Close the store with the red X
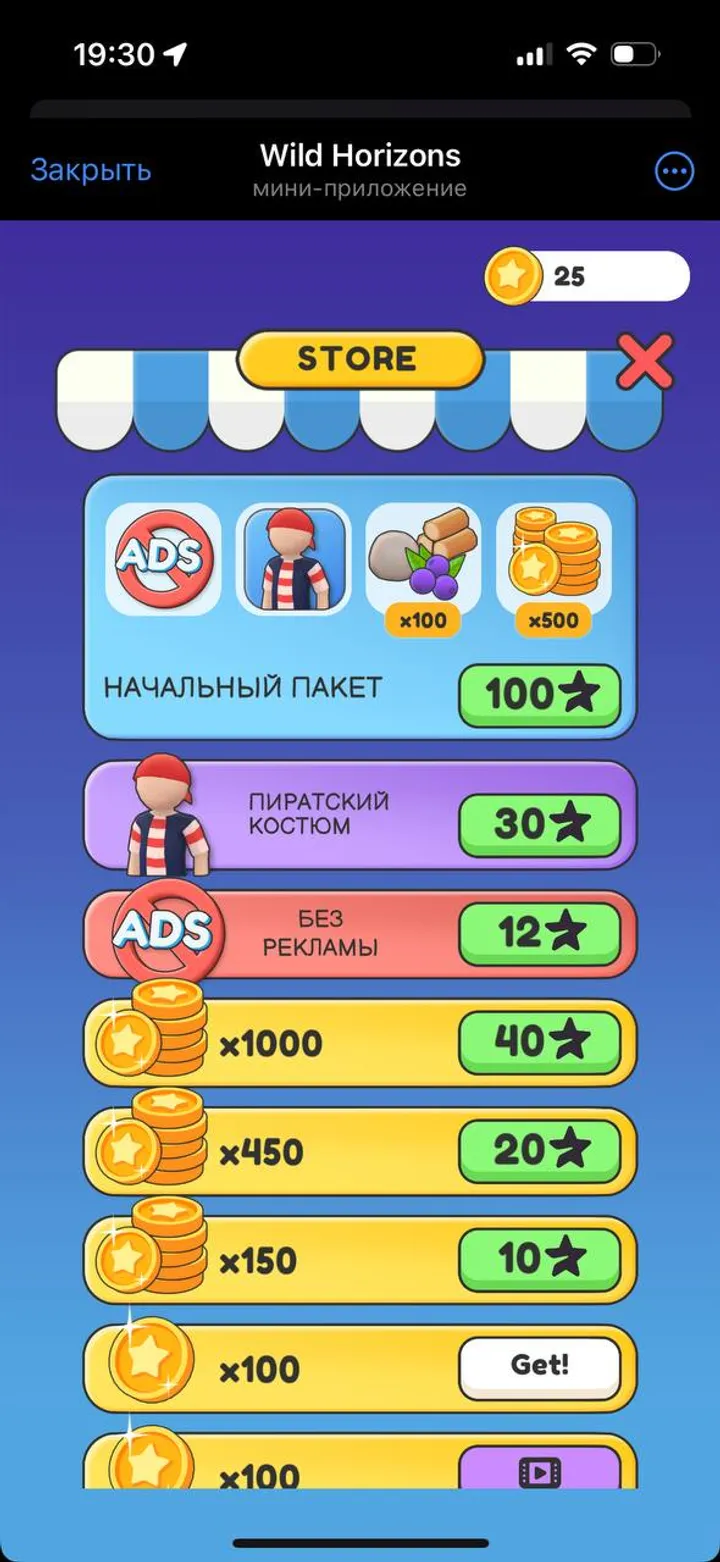Image resolution: width=720 pixels, height=1562 pixels. (x=647, y=362)
